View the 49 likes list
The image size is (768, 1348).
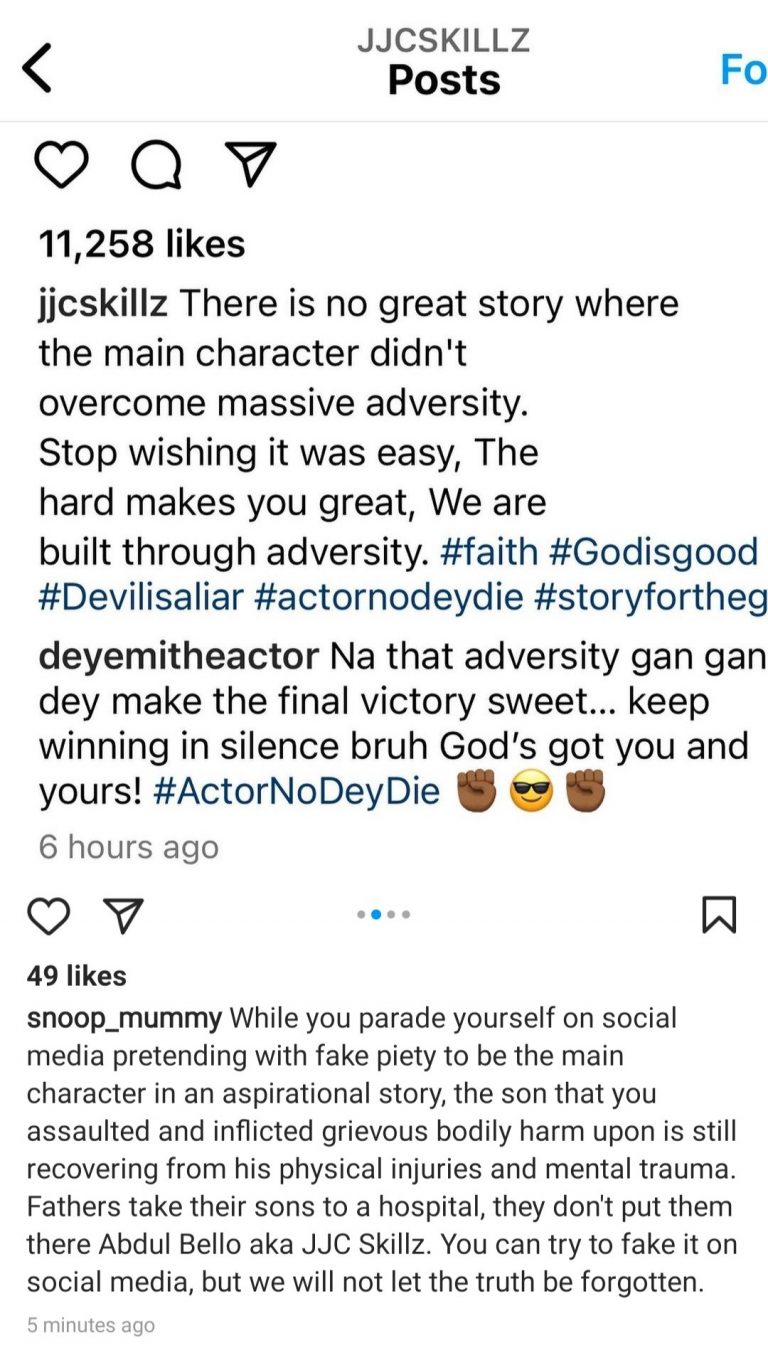pos(77,975)
